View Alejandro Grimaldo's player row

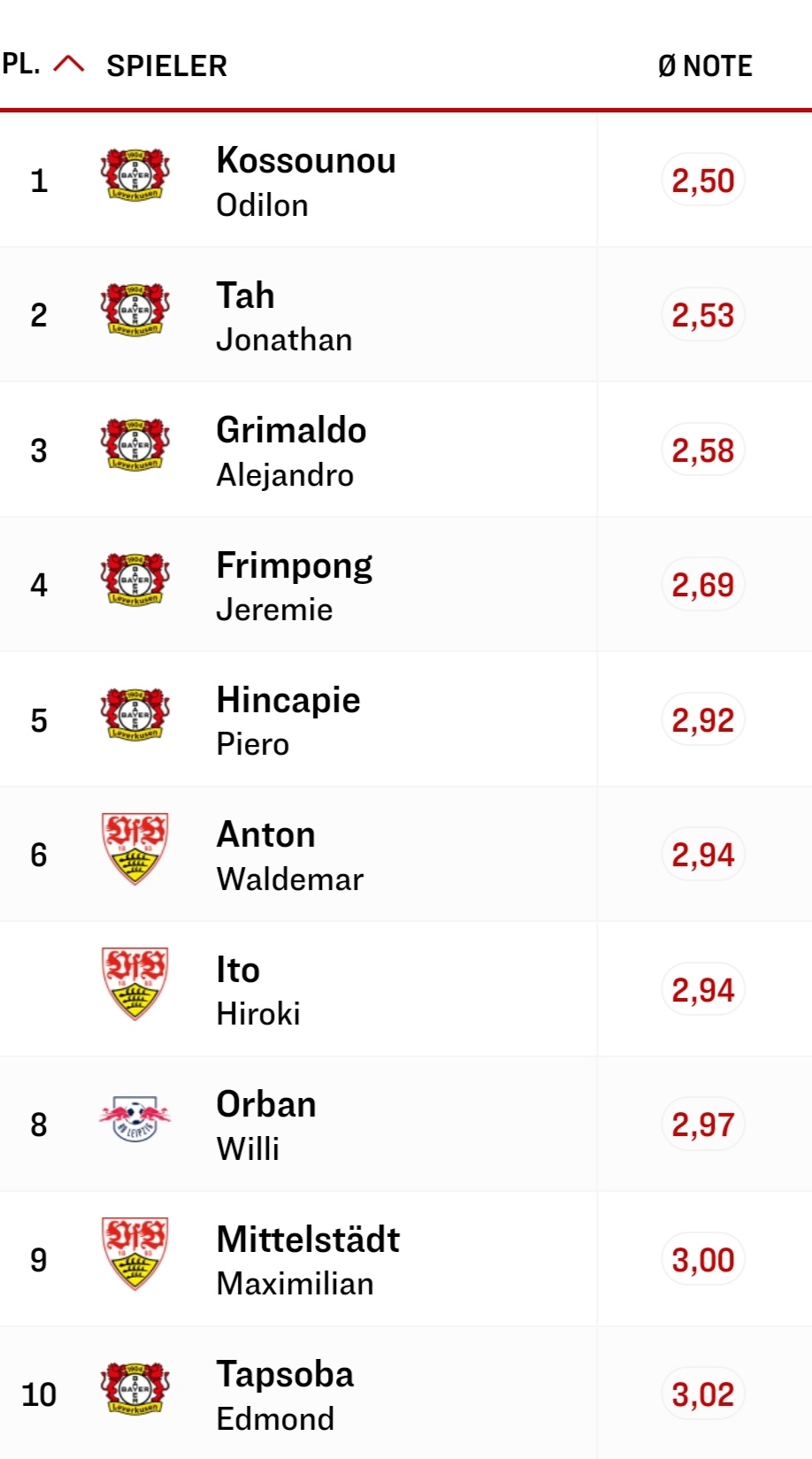[x=406, y=449]
